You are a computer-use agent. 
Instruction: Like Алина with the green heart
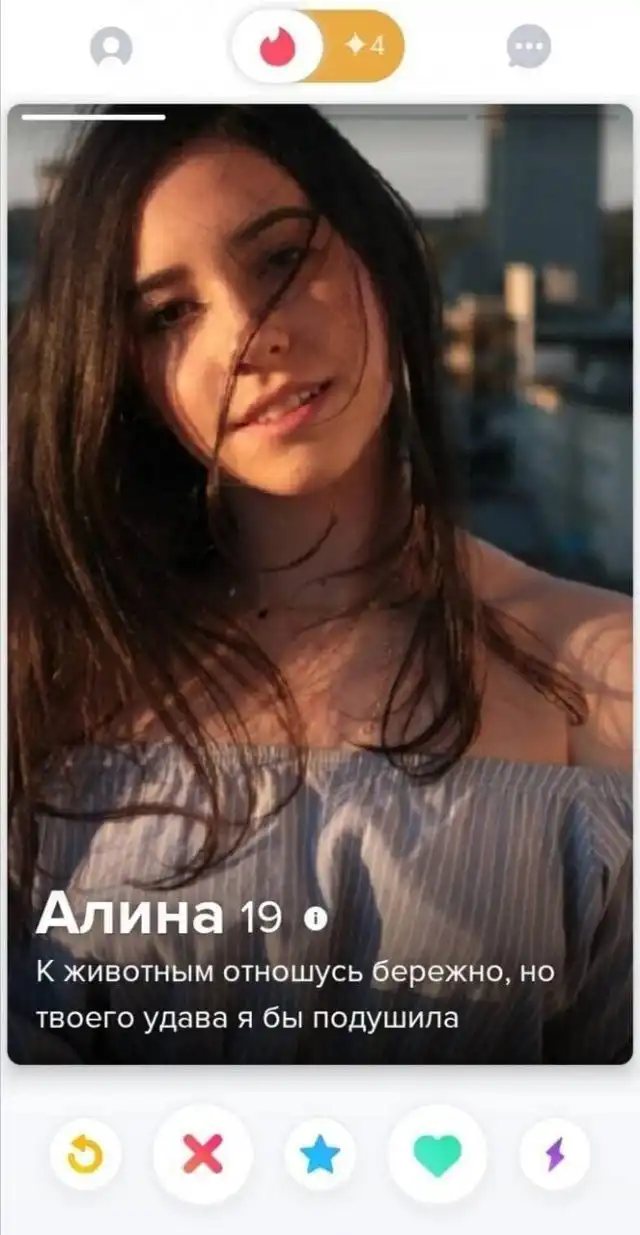(437, 1155)
